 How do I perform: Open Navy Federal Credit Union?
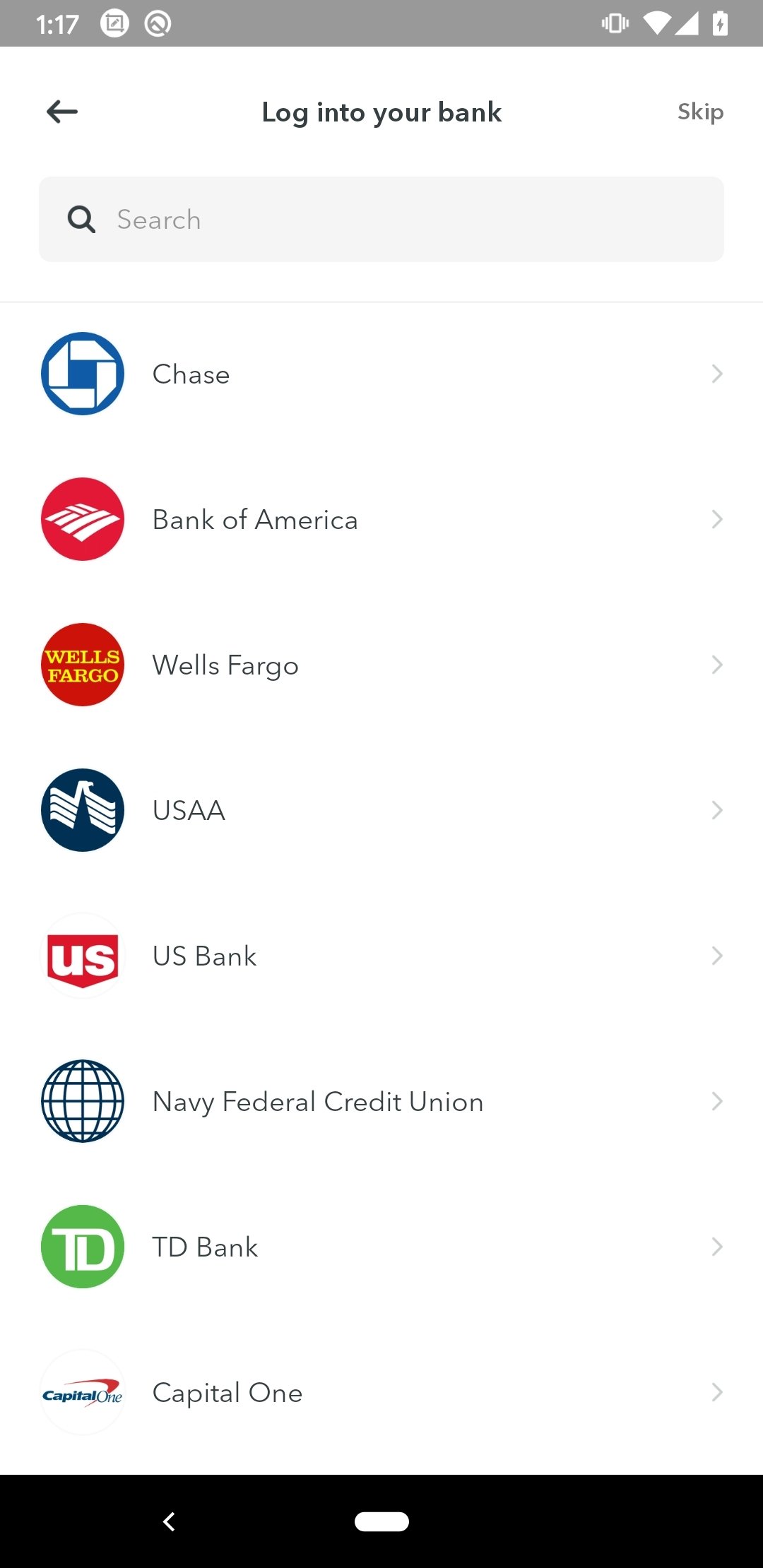click(381, 1101)
